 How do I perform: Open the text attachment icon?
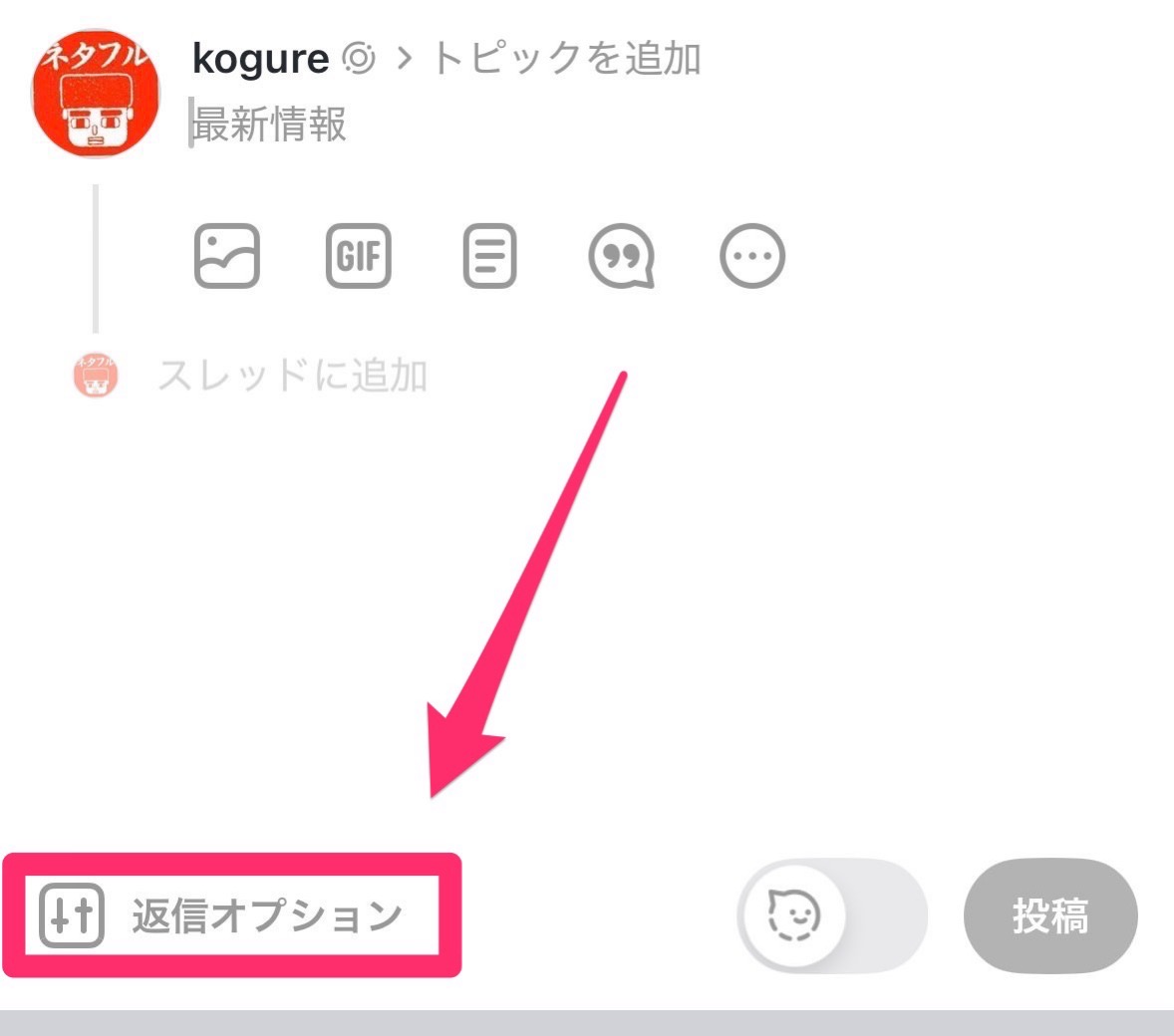click(x=489, y=256)
